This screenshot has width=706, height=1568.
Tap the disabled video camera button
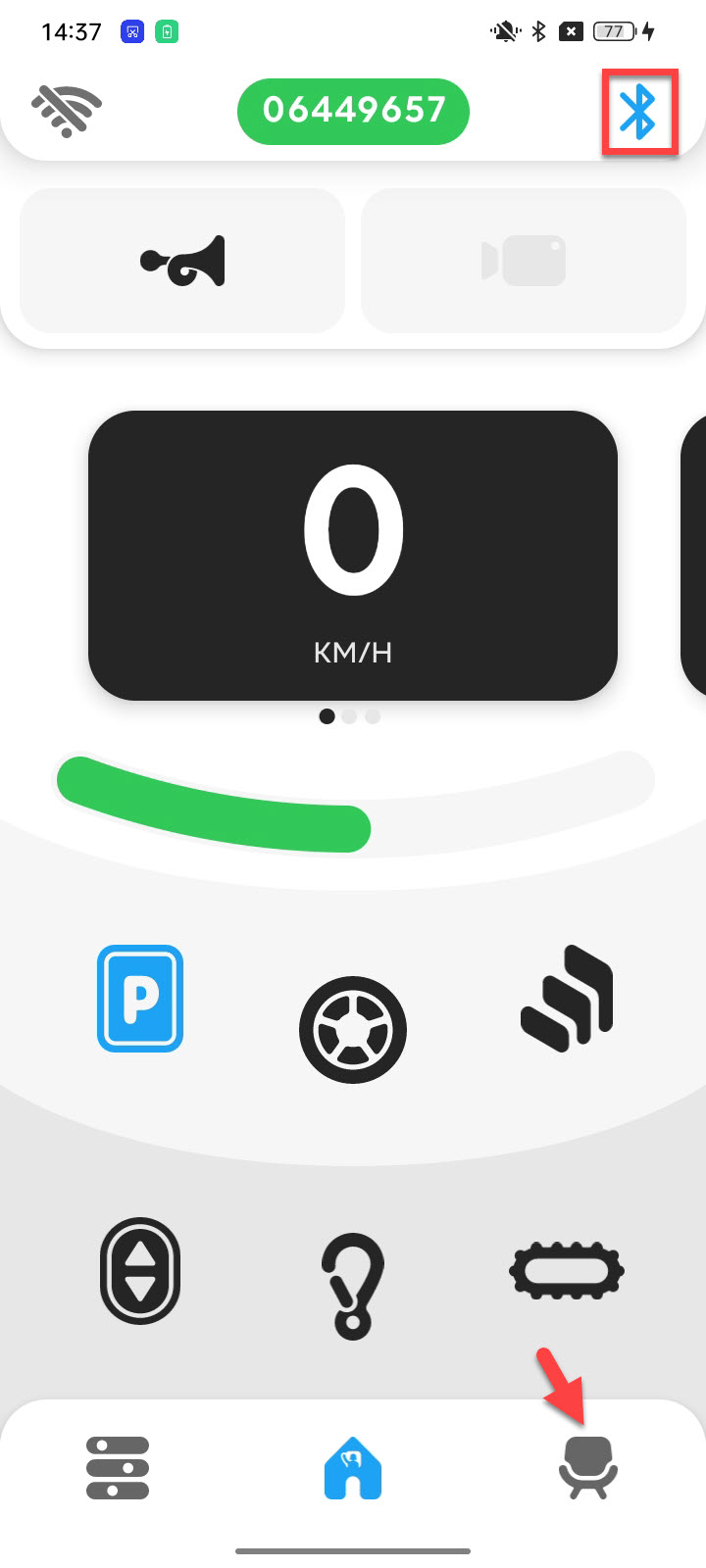coord(524,261)
